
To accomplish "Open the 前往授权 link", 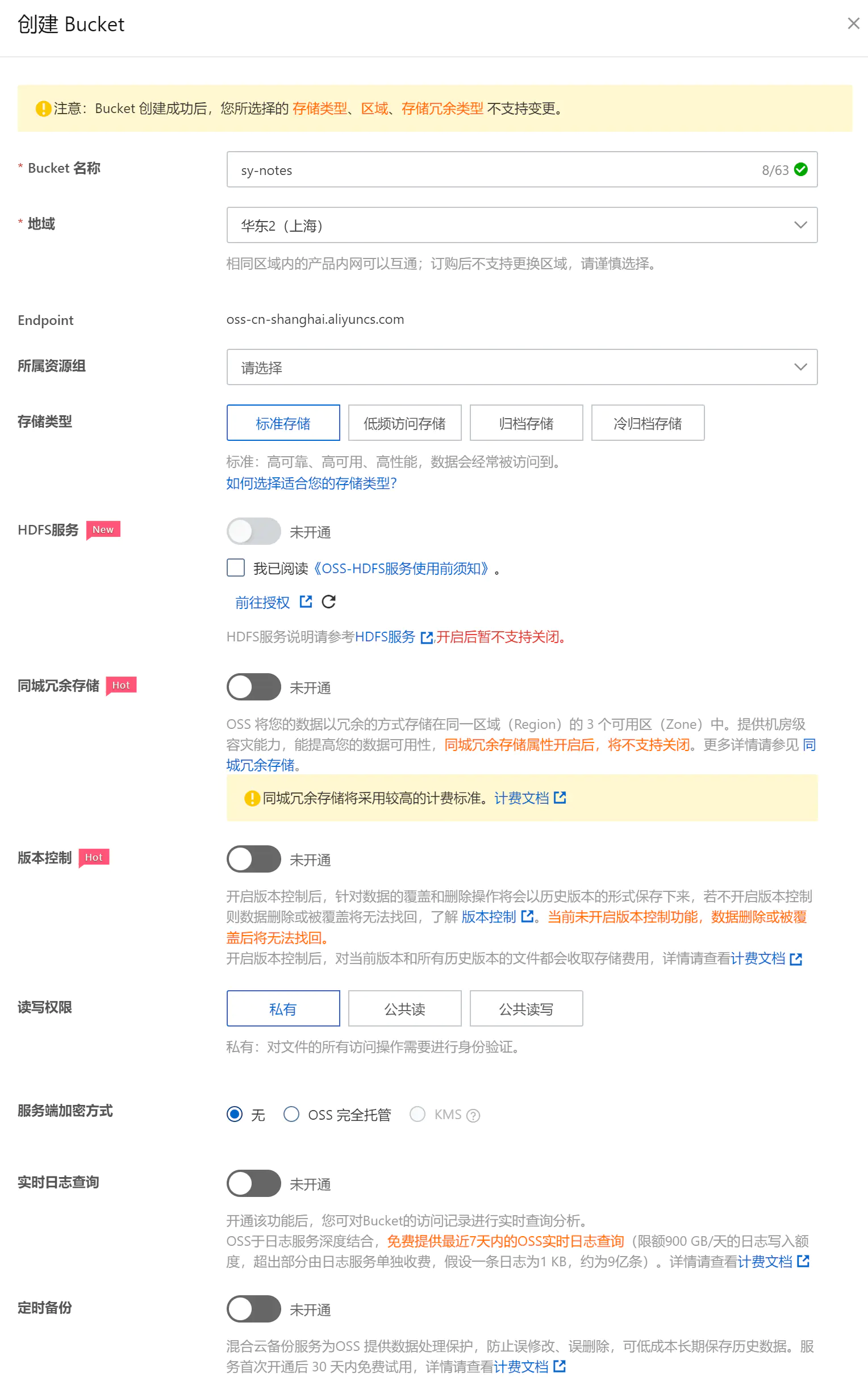I will point(263,602).
